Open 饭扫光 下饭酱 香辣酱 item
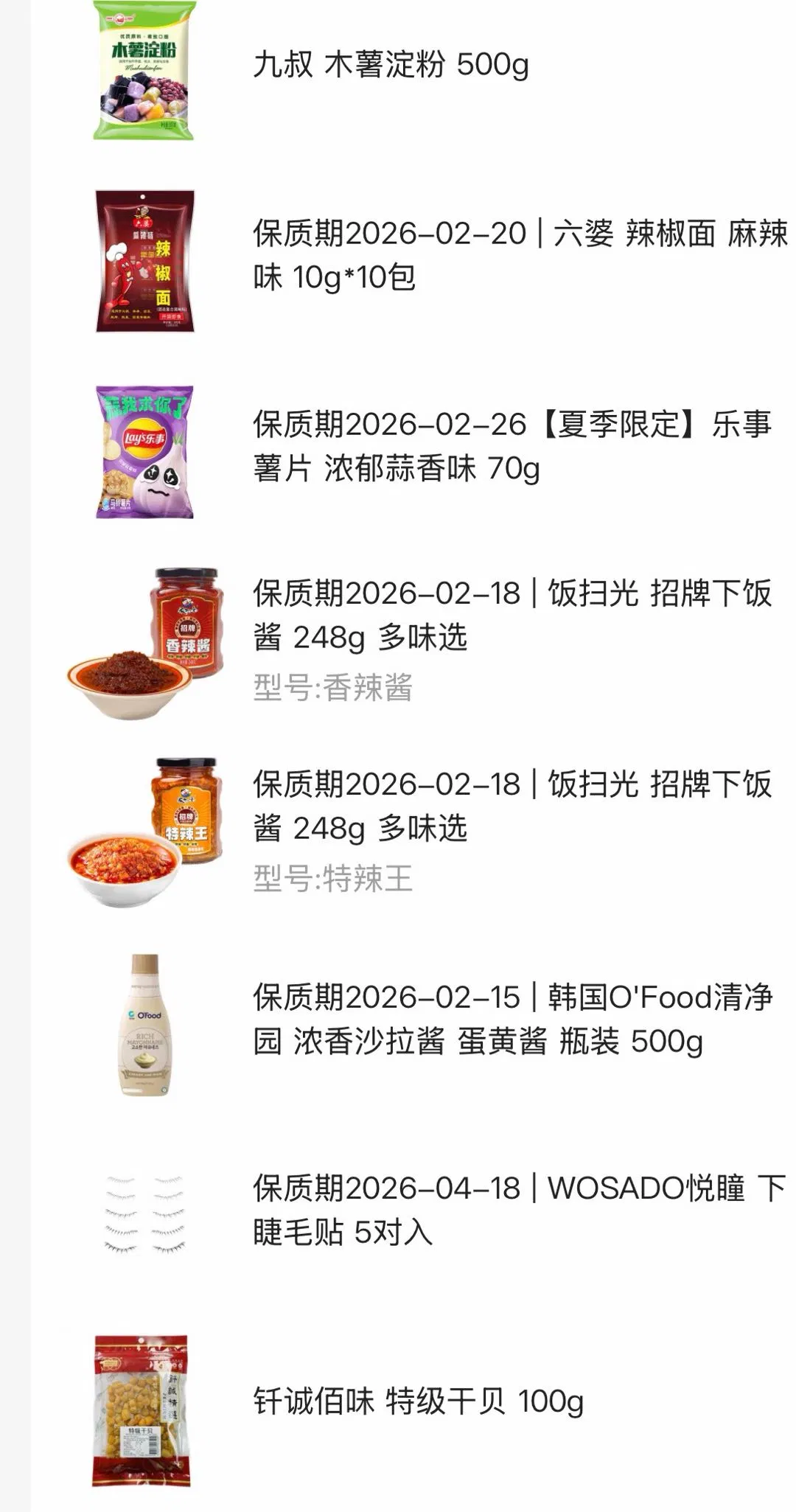 [512, 616]
